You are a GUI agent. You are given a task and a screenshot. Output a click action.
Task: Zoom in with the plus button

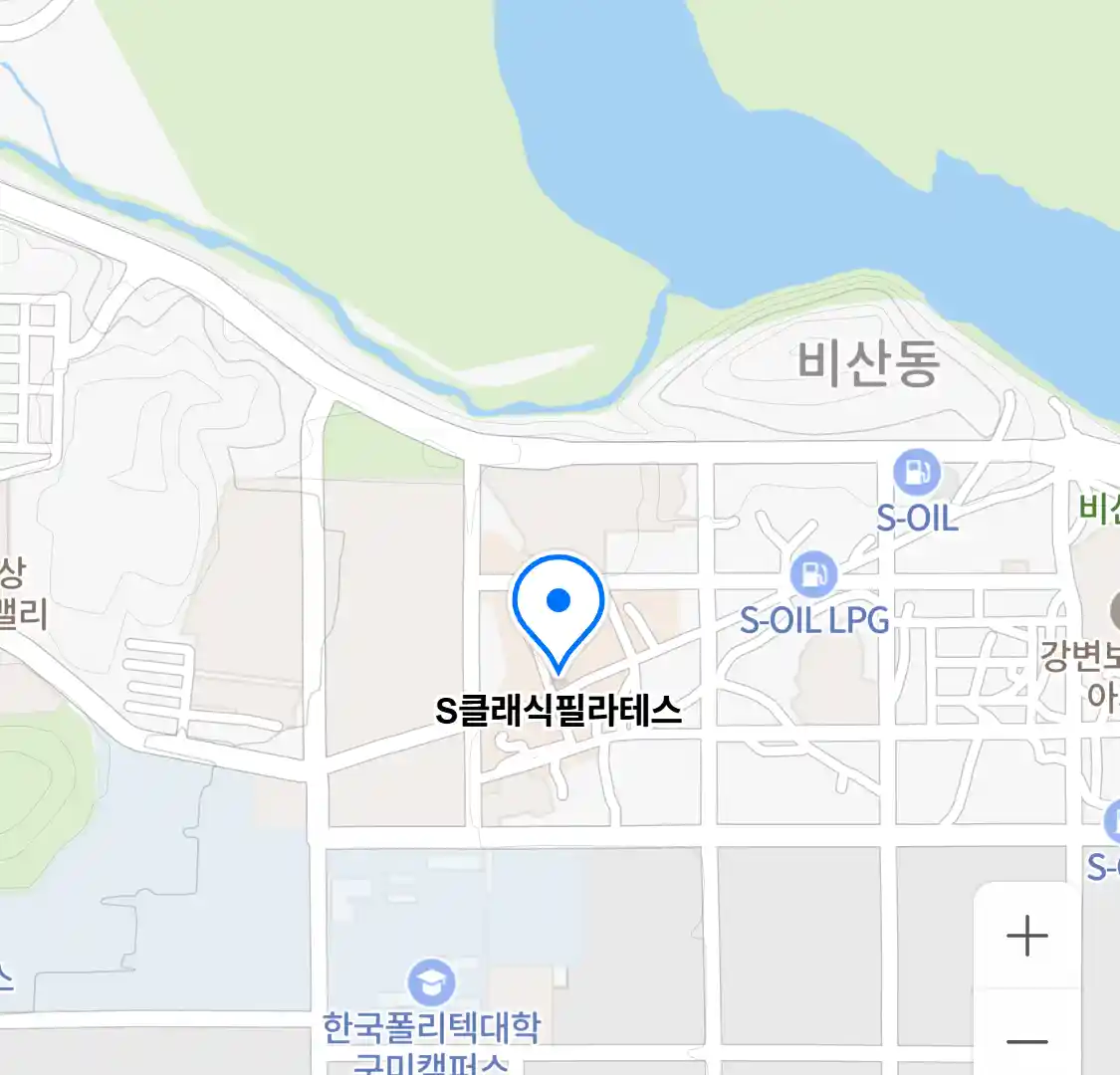[1026, 937]
